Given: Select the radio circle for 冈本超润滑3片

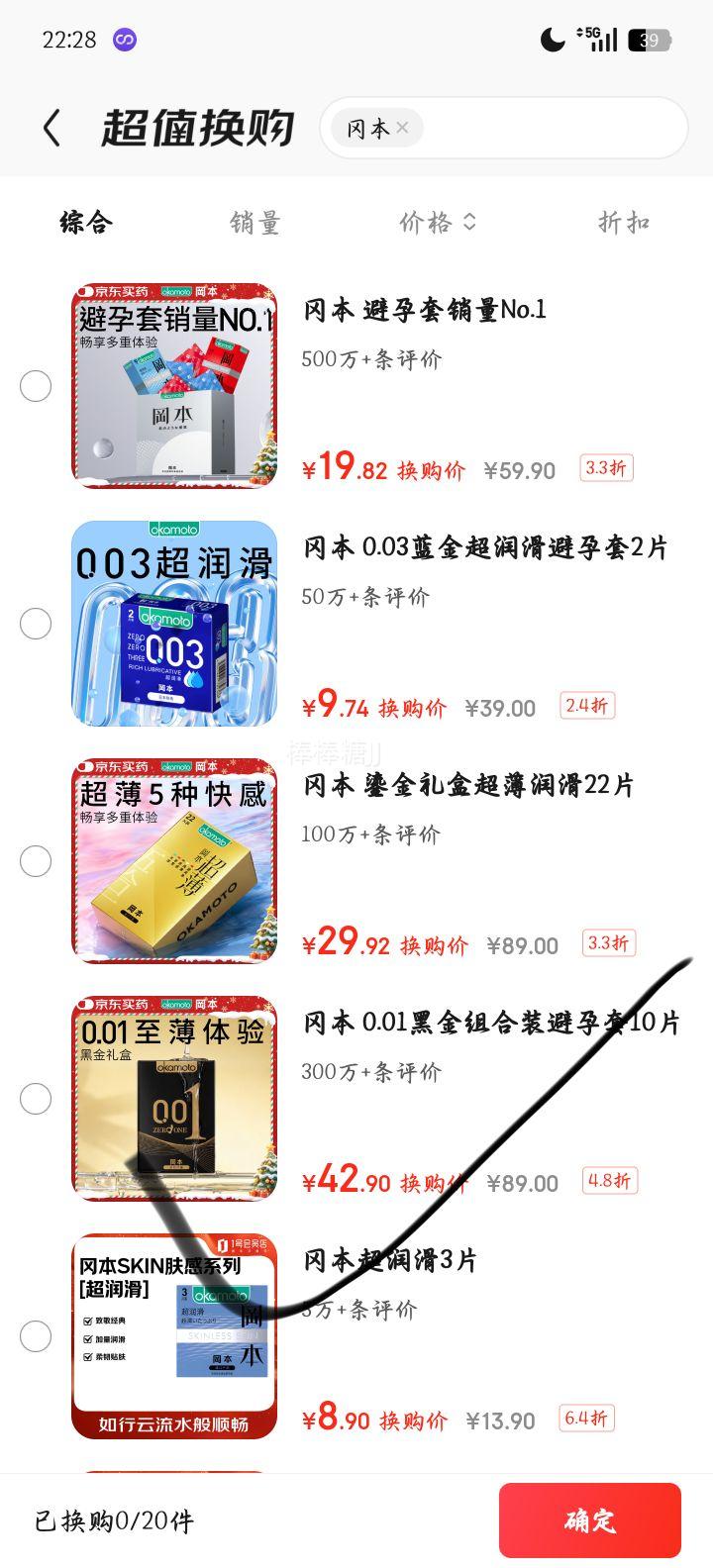Looking at the screenshot, I should 36,1335.
